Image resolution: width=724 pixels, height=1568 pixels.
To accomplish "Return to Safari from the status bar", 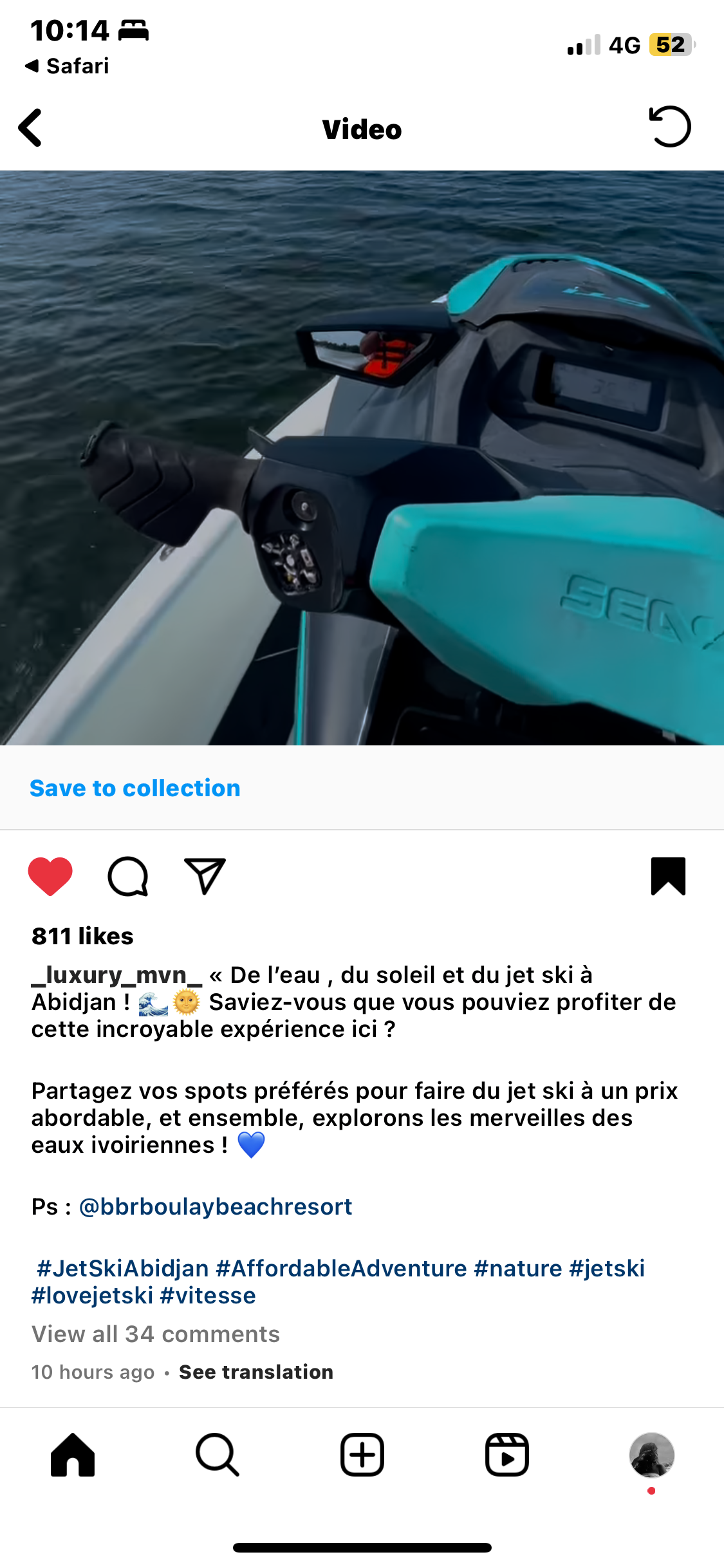I will pos(67,66).
